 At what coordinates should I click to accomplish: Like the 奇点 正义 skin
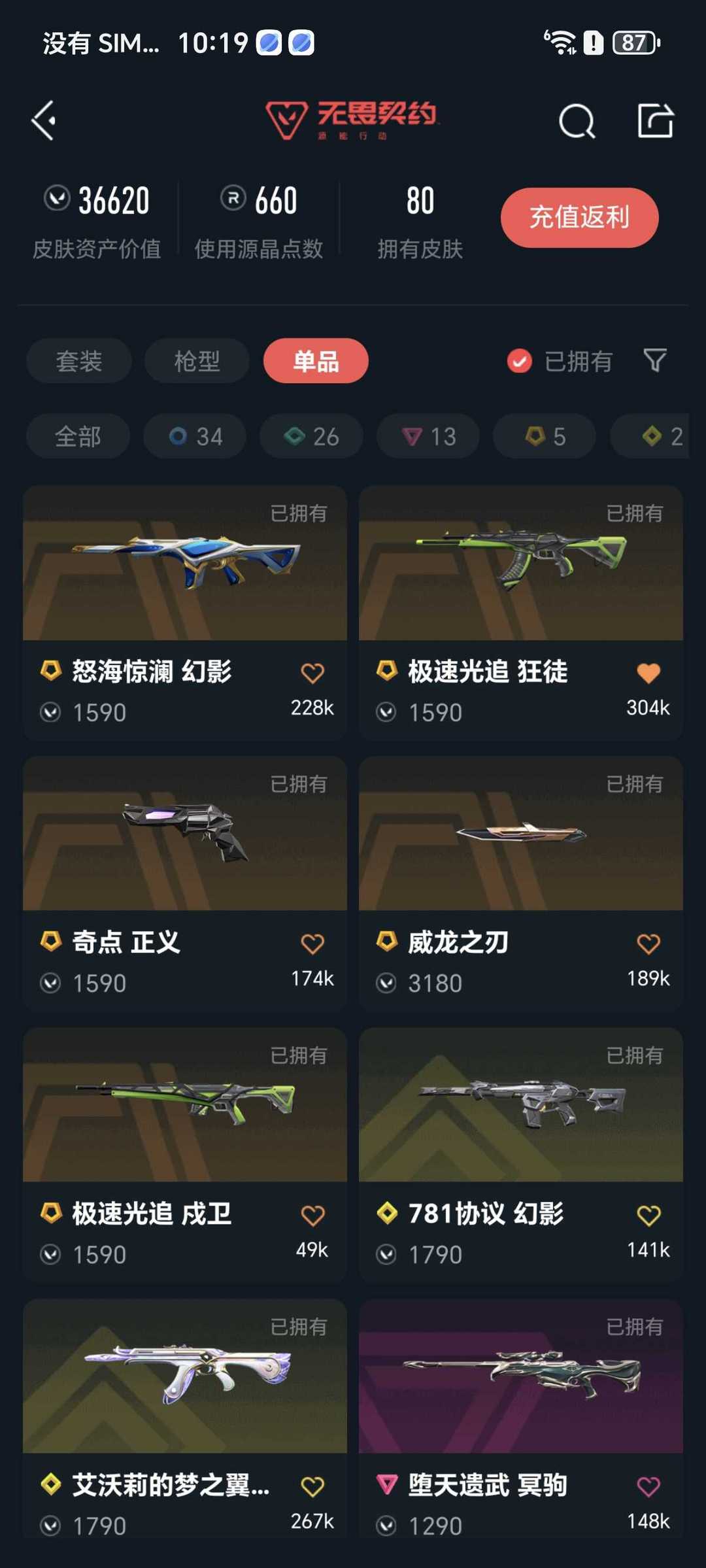[312, 944]
